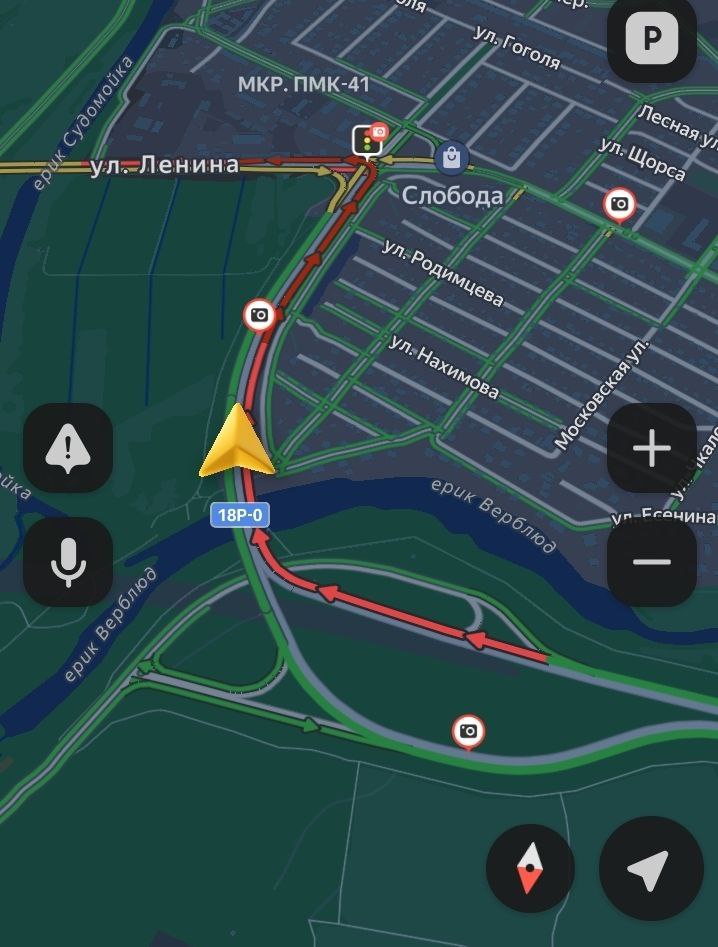Report a road event with the warning icon
This screenshot has width=718, height=947.
(x=68, y=447)
